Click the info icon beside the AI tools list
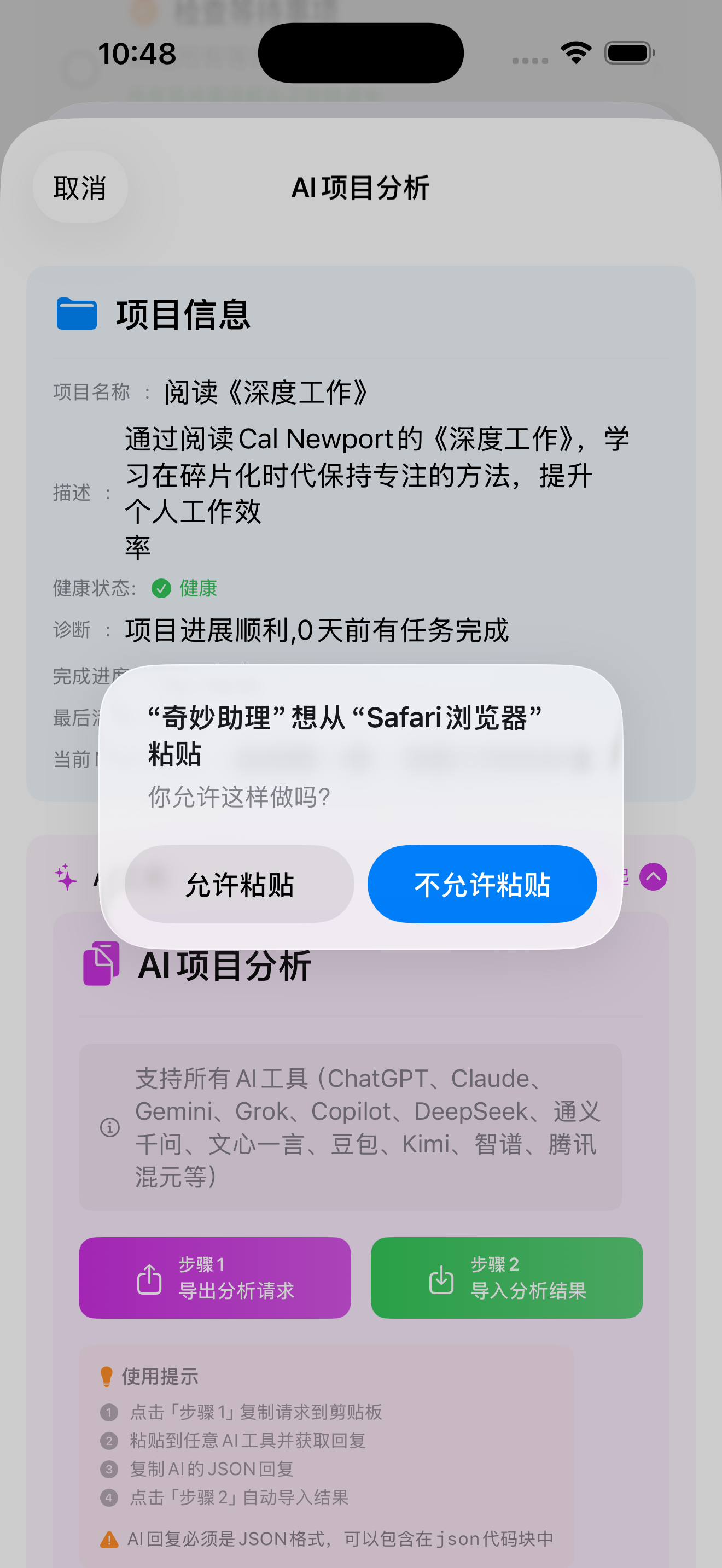 coord(109,1128)
